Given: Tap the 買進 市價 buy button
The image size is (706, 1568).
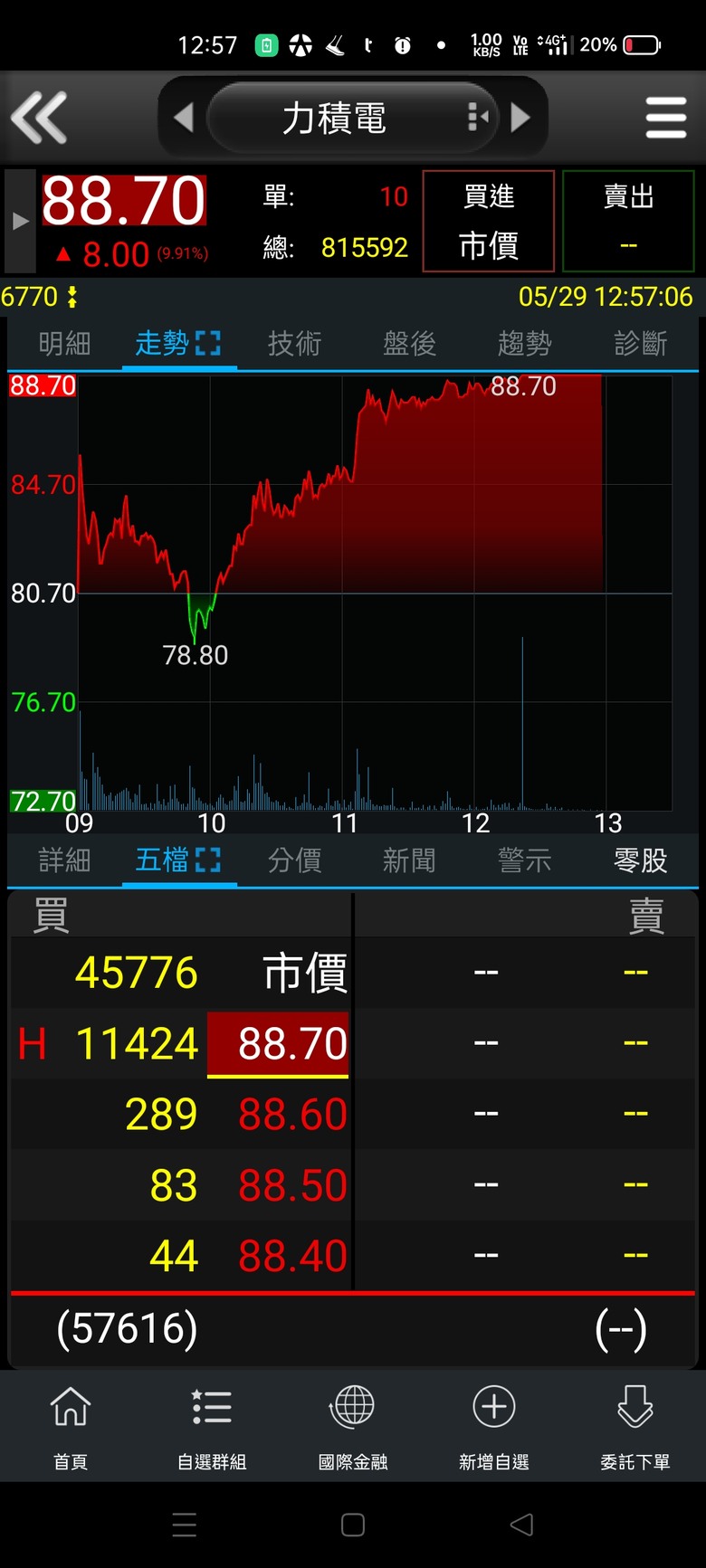Looking at the screenshot, I should tap(489, 221).
